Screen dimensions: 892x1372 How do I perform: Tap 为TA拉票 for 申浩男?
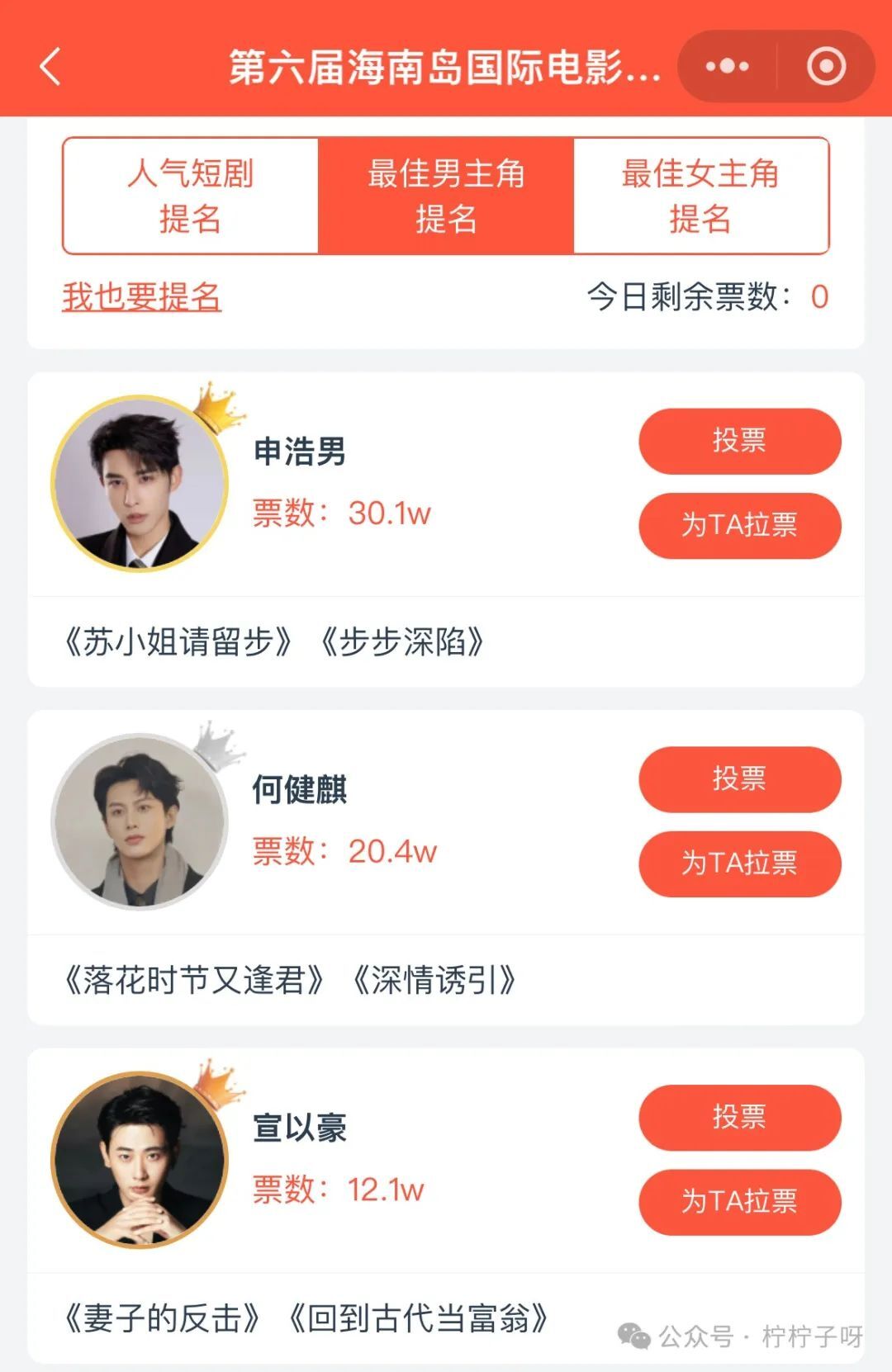pyautogui.click(x=739, y=525)
